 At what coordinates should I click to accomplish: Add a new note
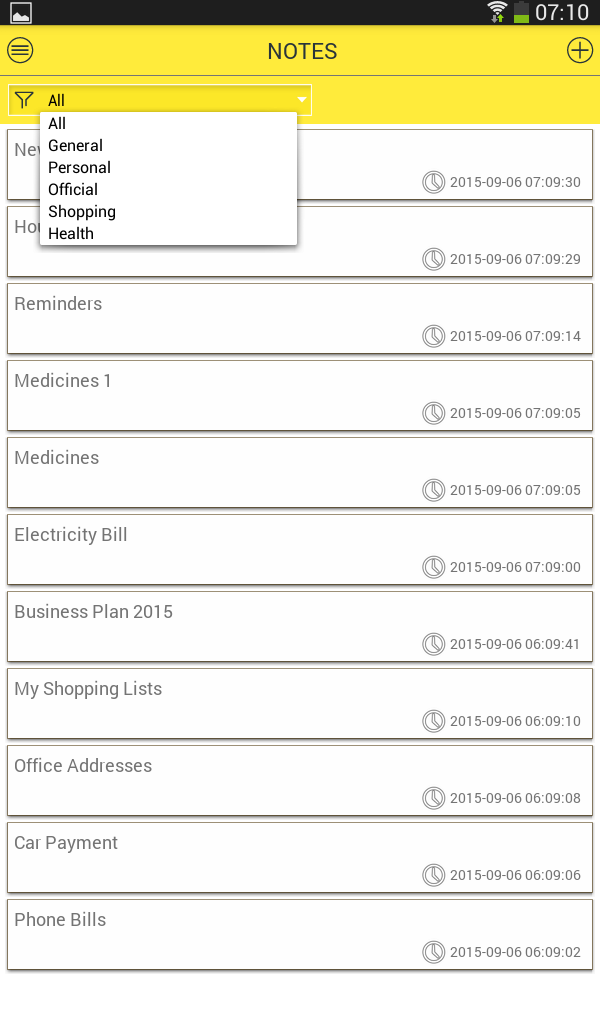579,50
